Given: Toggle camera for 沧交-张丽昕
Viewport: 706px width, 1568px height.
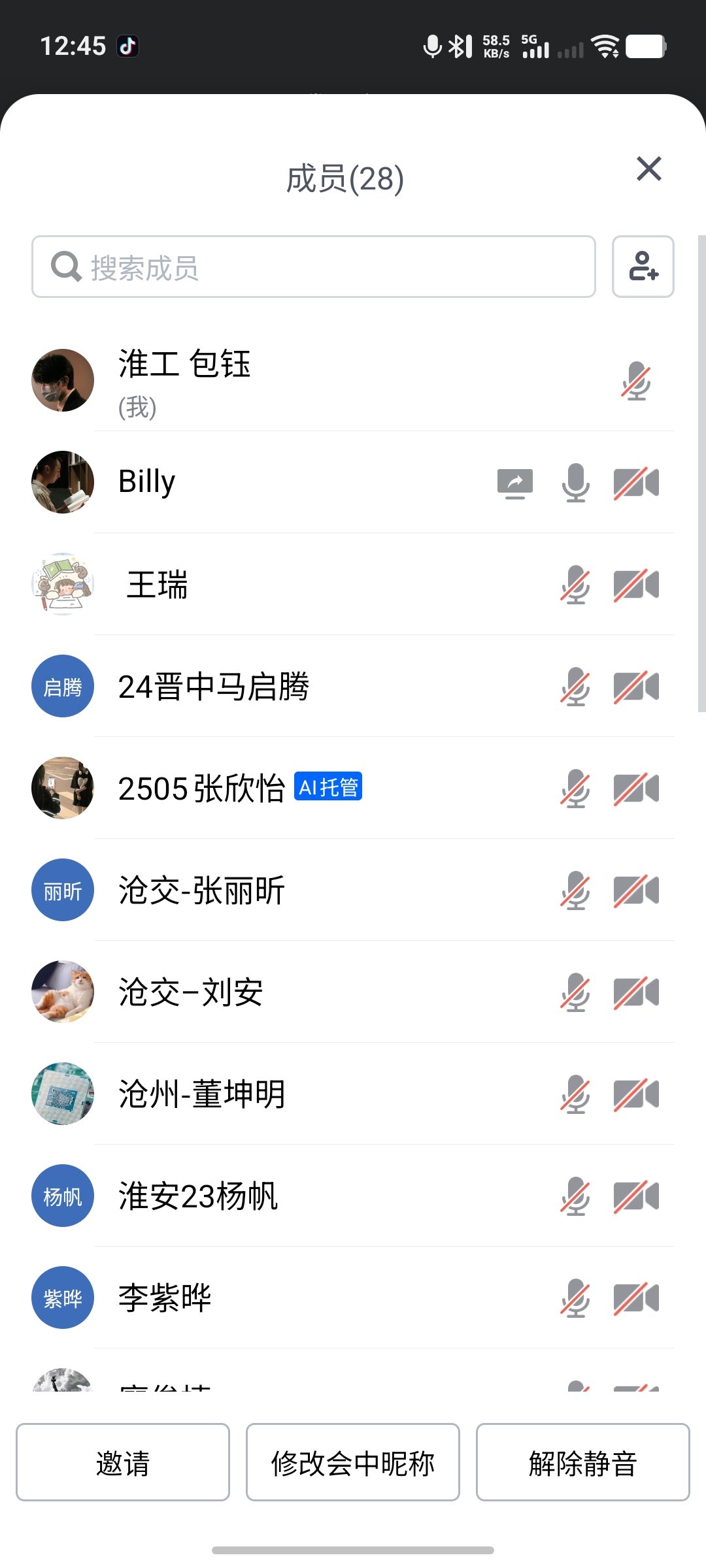Looking at the screenshot, I should [637, 890].
